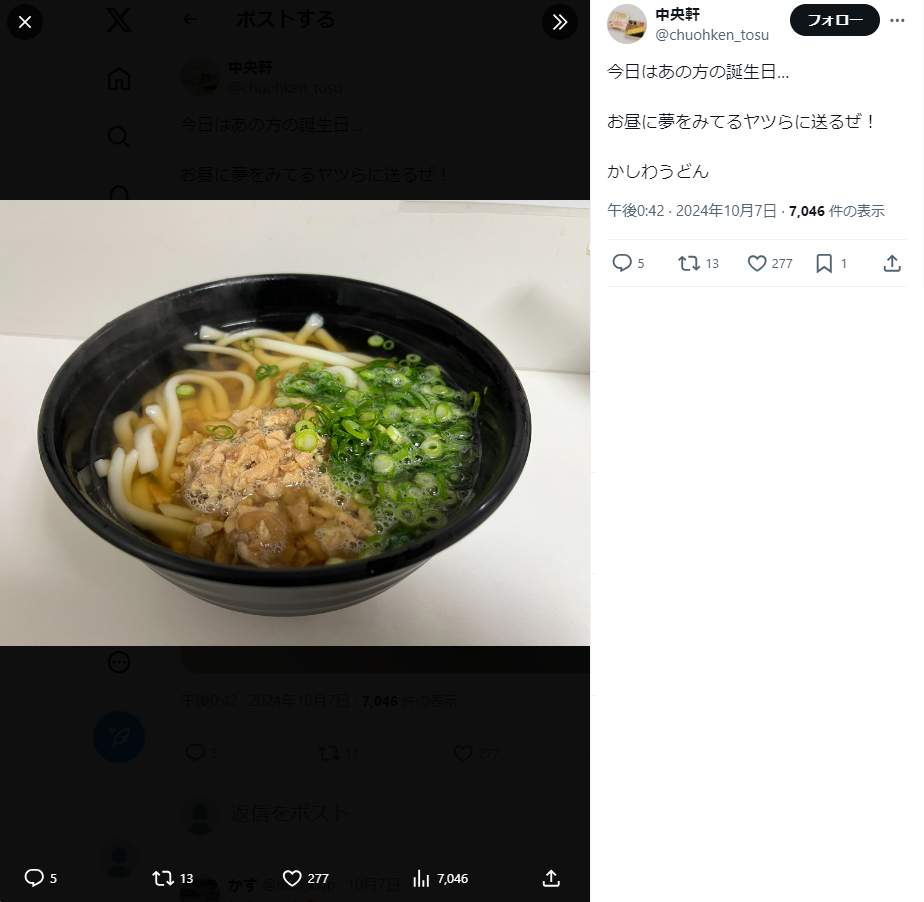Share the post from the side panel
924x902 pixels.
[x=892, y=263]
